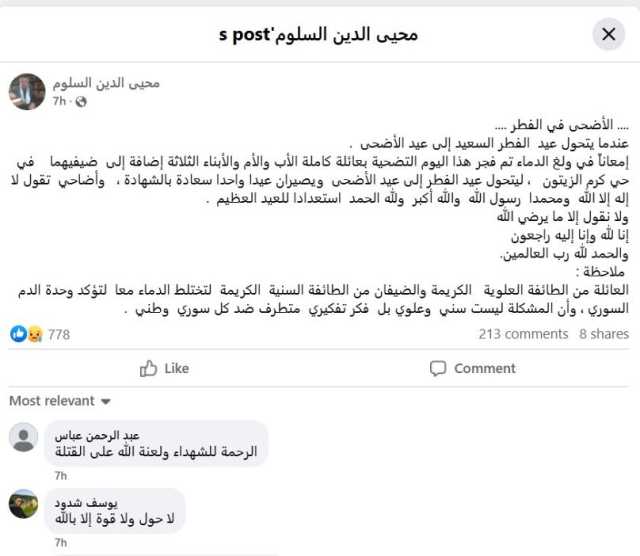Screen dimensions: 640x556
Task: Like this post
Action: tap(164, 368)
